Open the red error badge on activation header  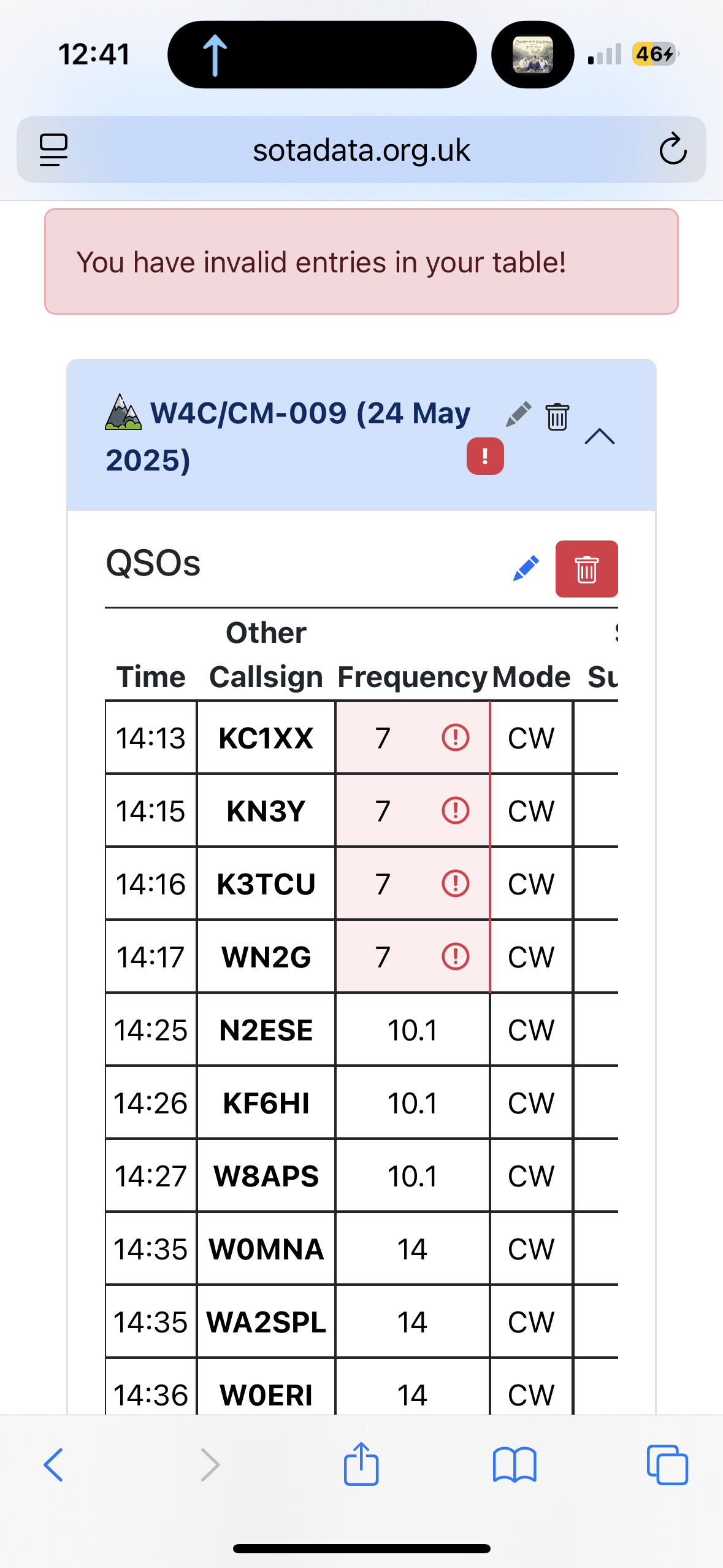pyautogui.click(x=485, y=456)
